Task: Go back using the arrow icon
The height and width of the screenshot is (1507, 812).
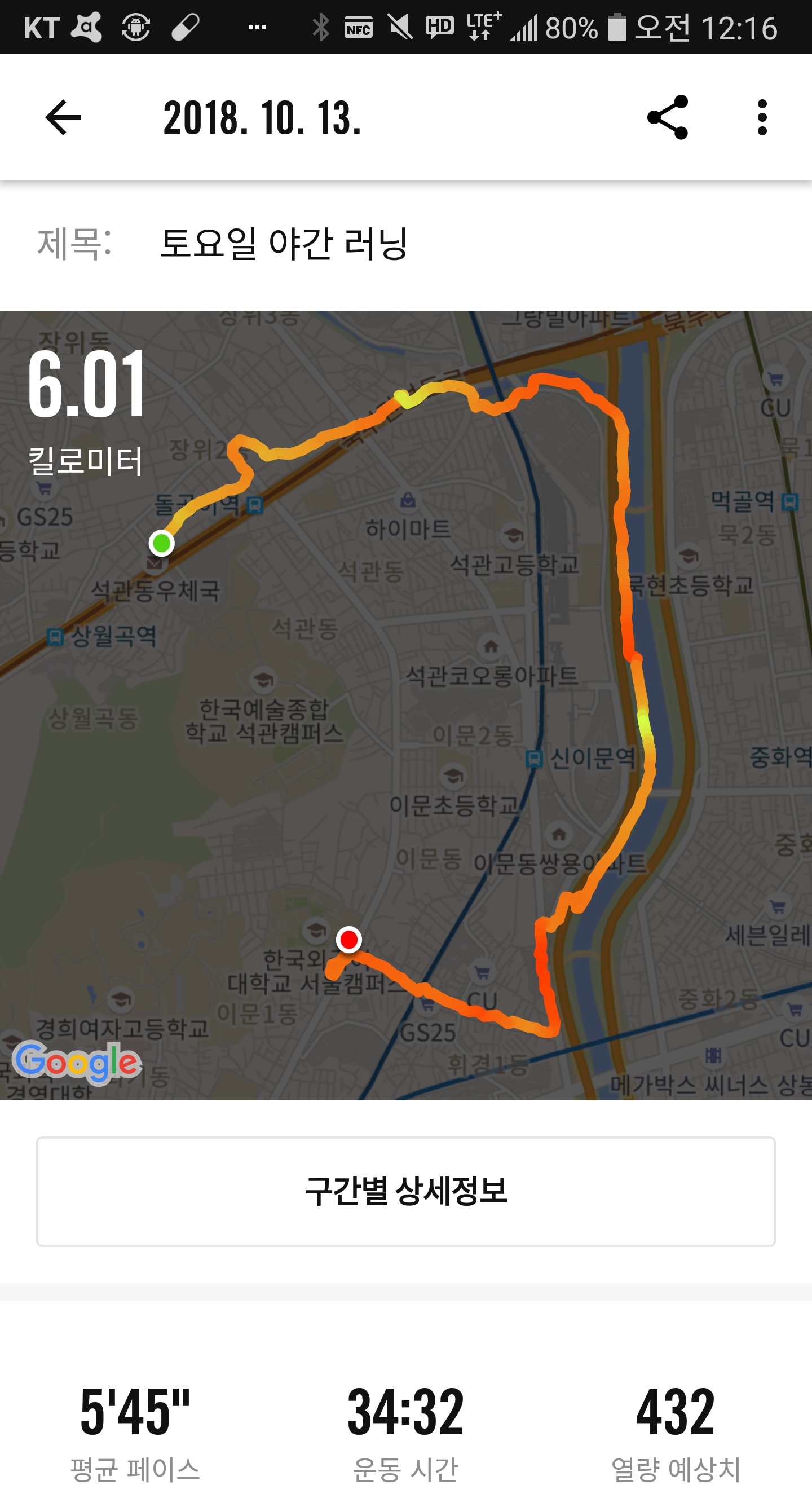Action: [63, 117]
